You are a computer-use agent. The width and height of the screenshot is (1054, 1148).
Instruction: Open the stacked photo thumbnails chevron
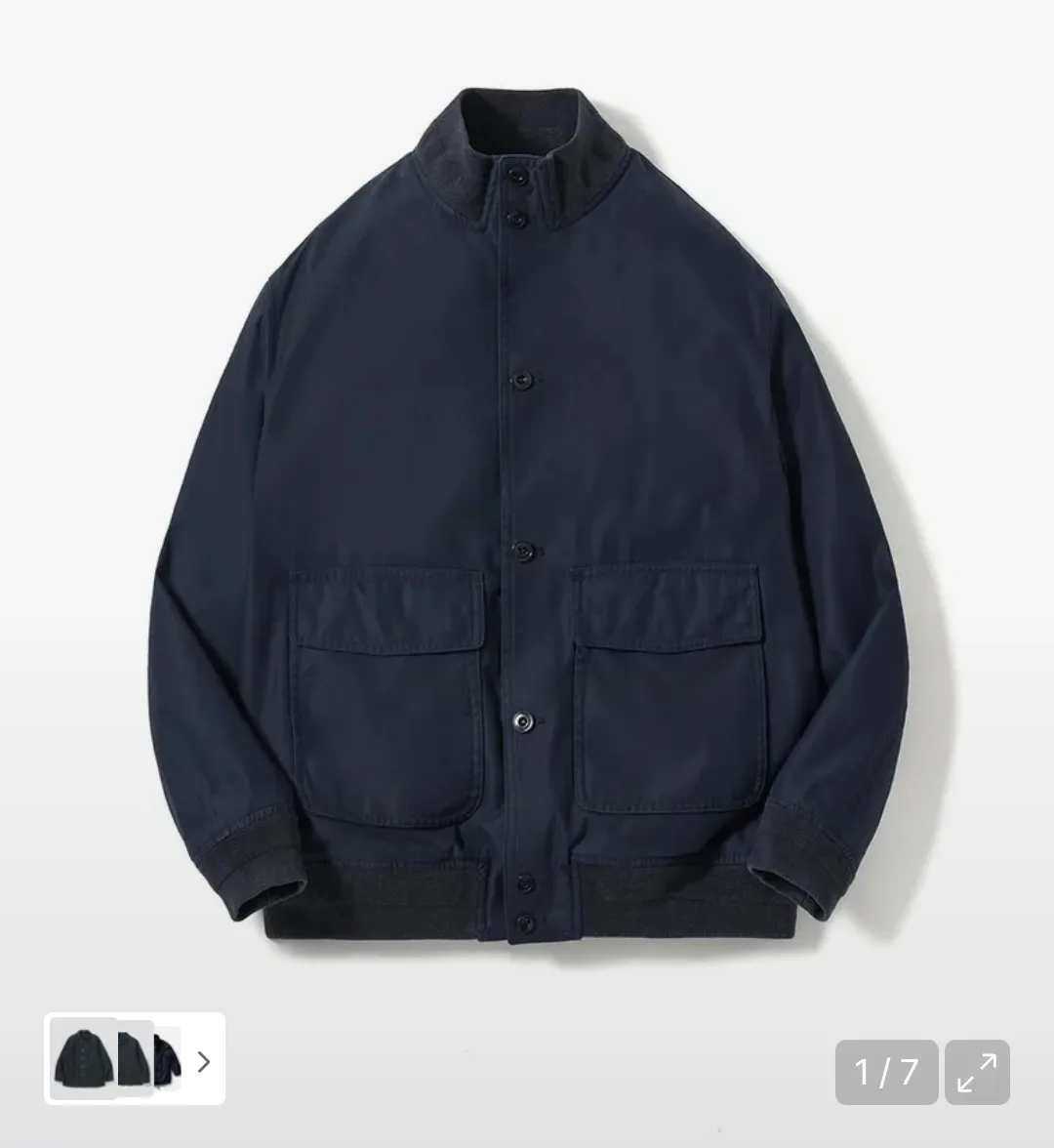tap(204, 1061)
